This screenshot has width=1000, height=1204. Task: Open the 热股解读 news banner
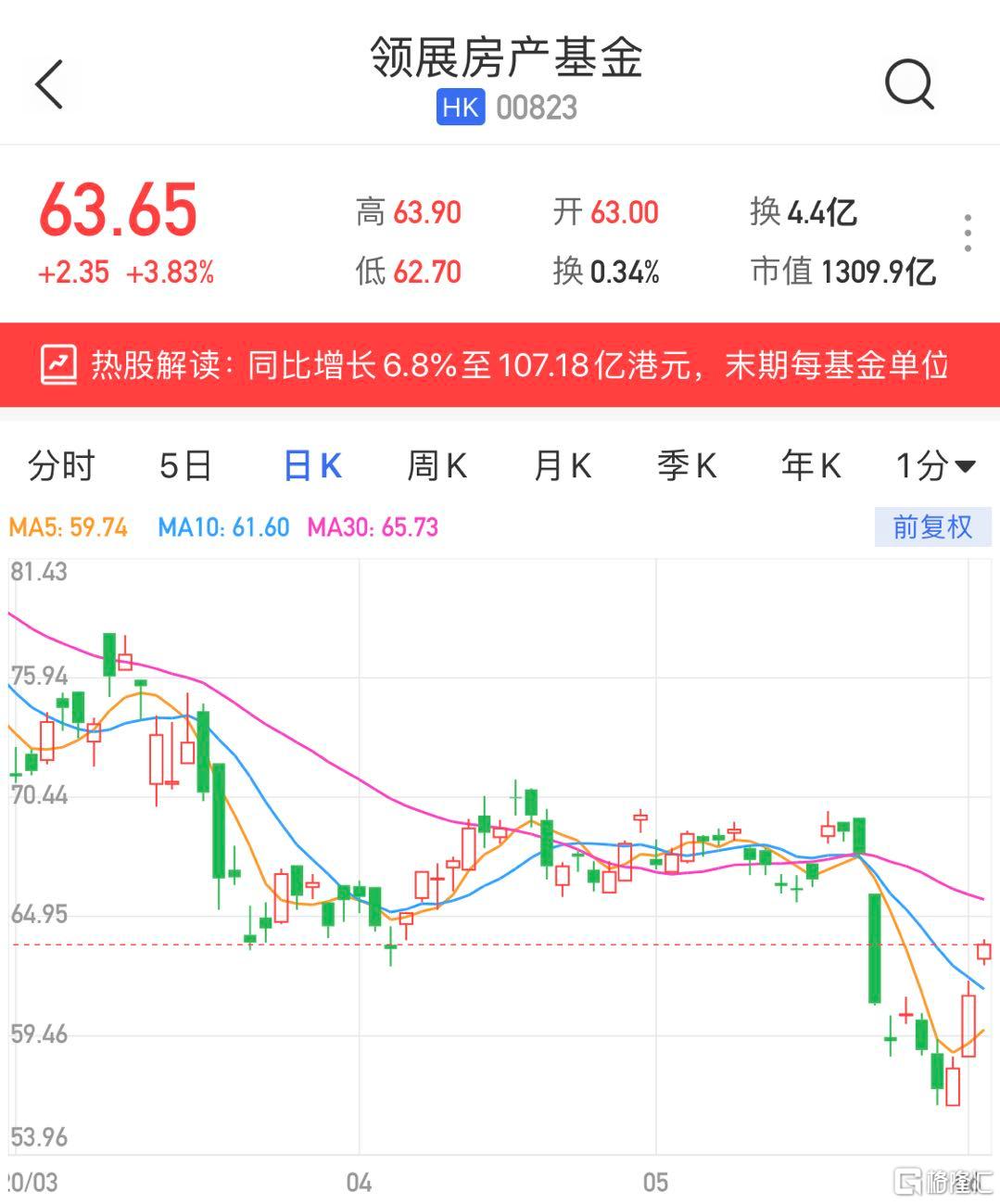click(x=500, y=365)
